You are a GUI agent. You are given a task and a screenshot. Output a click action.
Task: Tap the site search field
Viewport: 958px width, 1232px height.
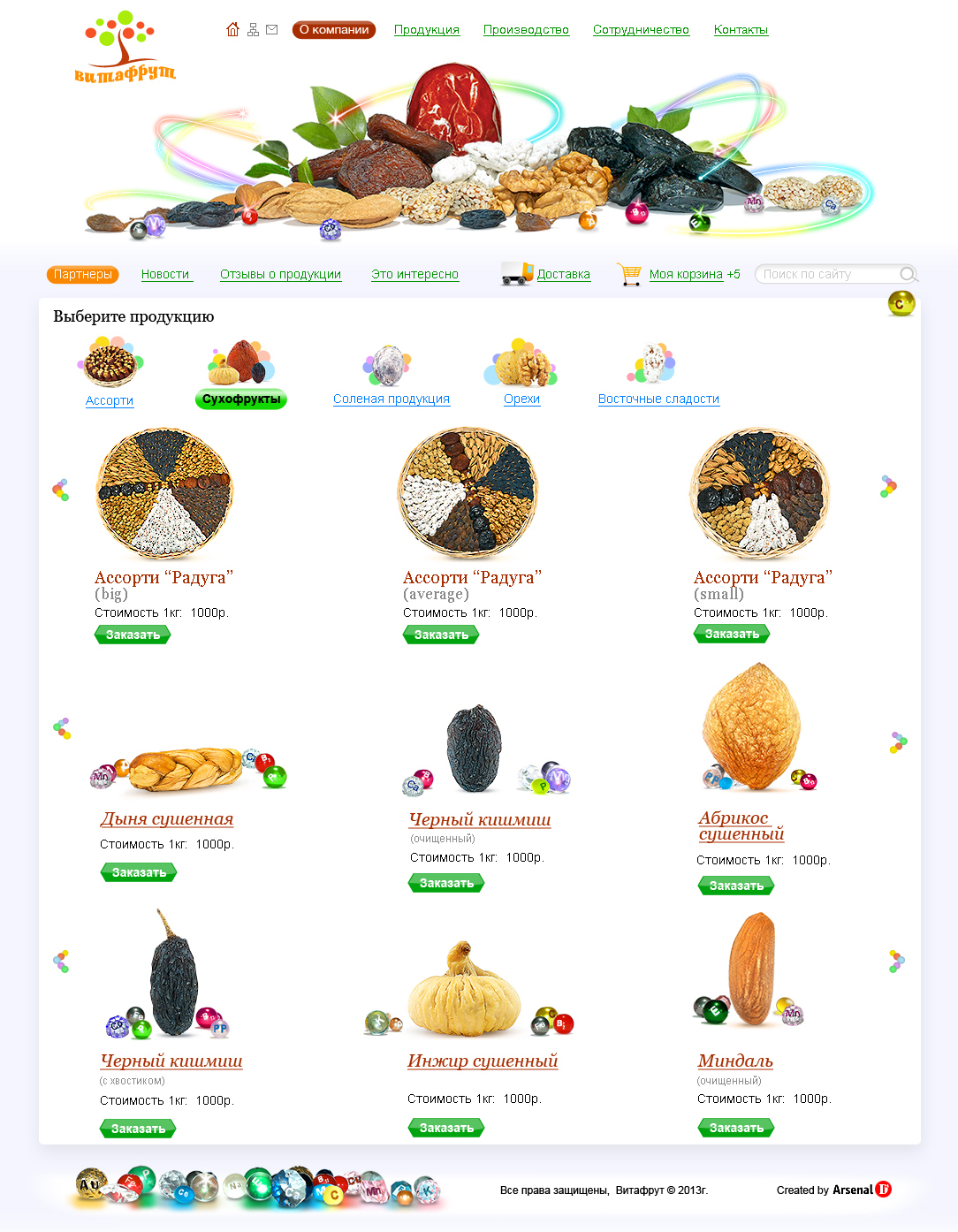pyautogui.click(x=829, y=275)
